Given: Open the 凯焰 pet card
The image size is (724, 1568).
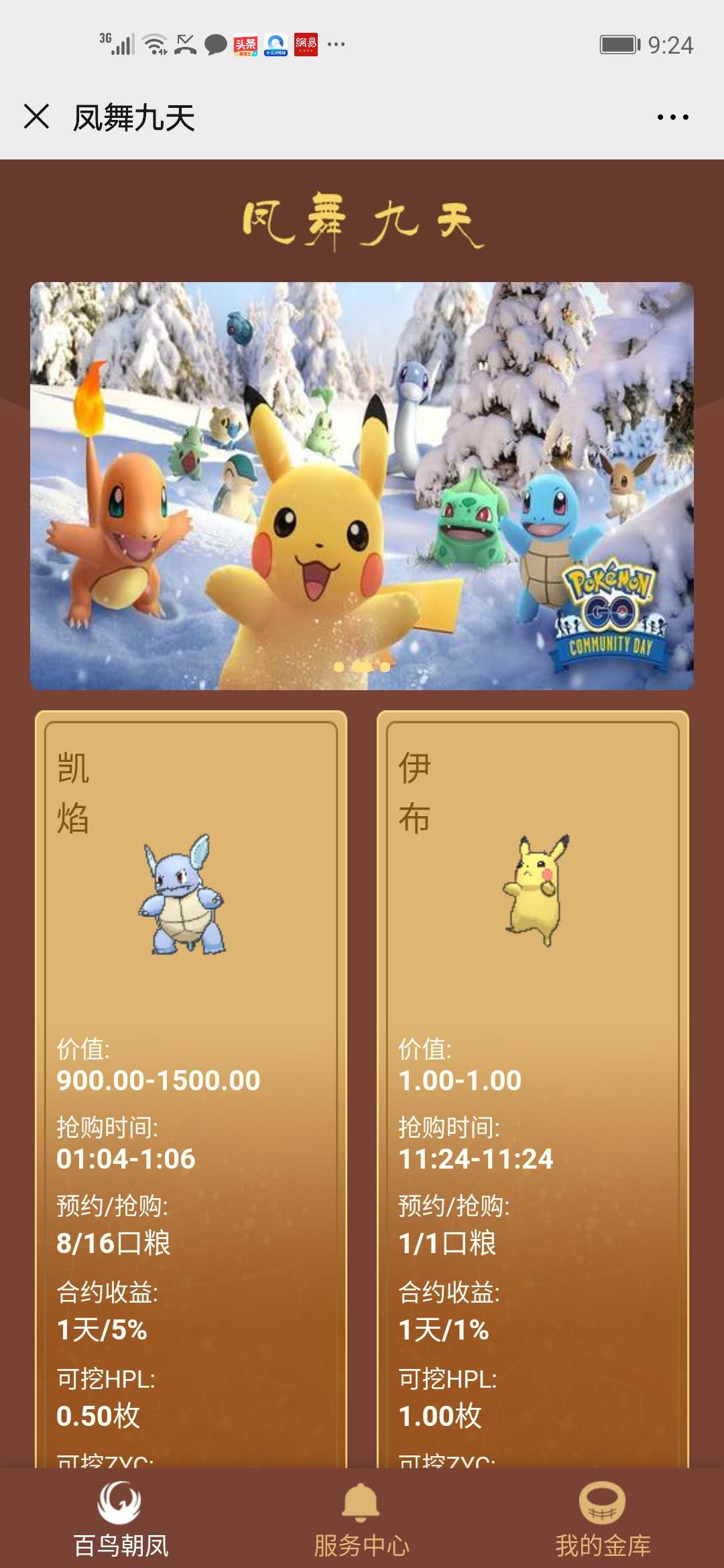Looking at the screenshot, I should coord(191,1089).
